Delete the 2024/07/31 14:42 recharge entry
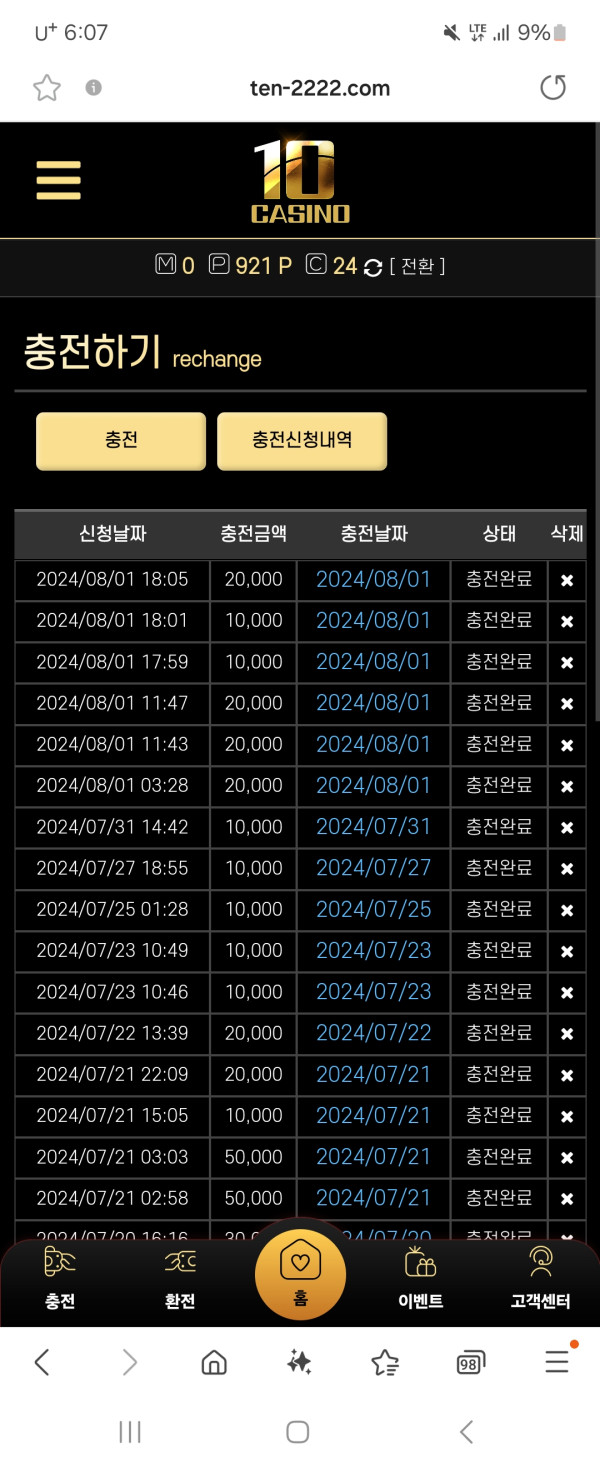Image resolution: width=600 pixels, height=1467 pixels. tap(567, 828)
